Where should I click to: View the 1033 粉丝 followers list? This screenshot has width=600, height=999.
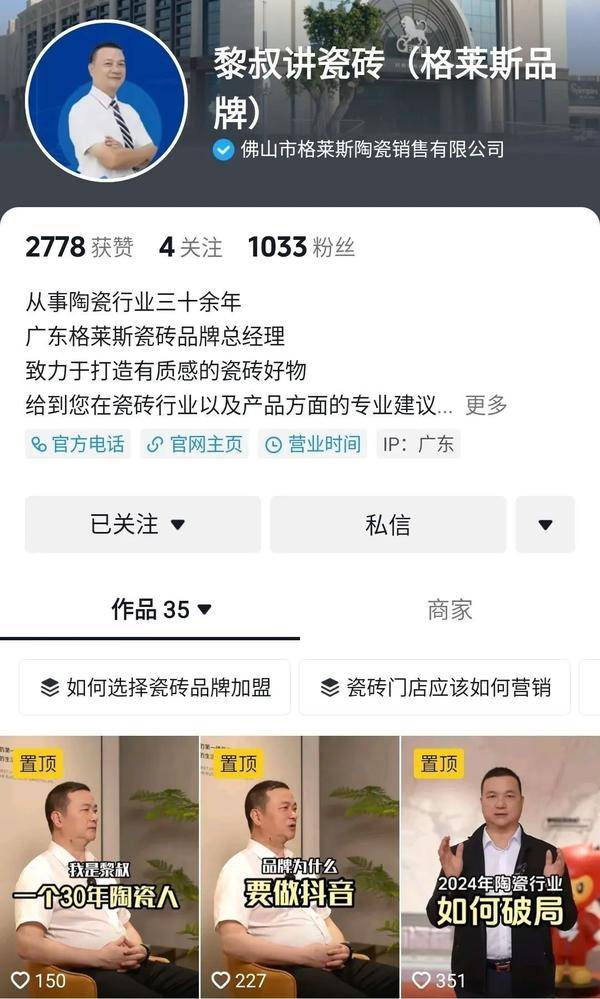coord(301,247)
